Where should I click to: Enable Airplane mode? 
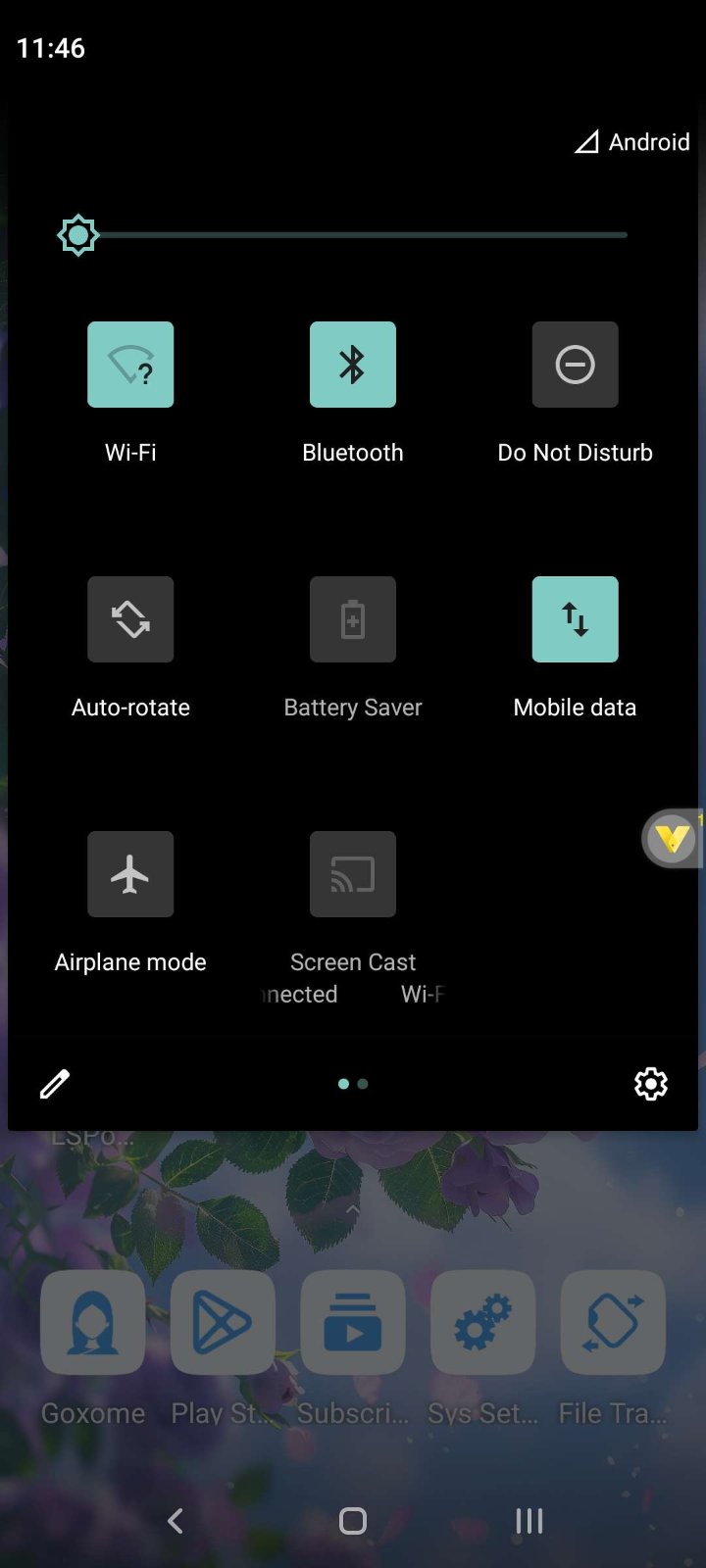point(130,874)
